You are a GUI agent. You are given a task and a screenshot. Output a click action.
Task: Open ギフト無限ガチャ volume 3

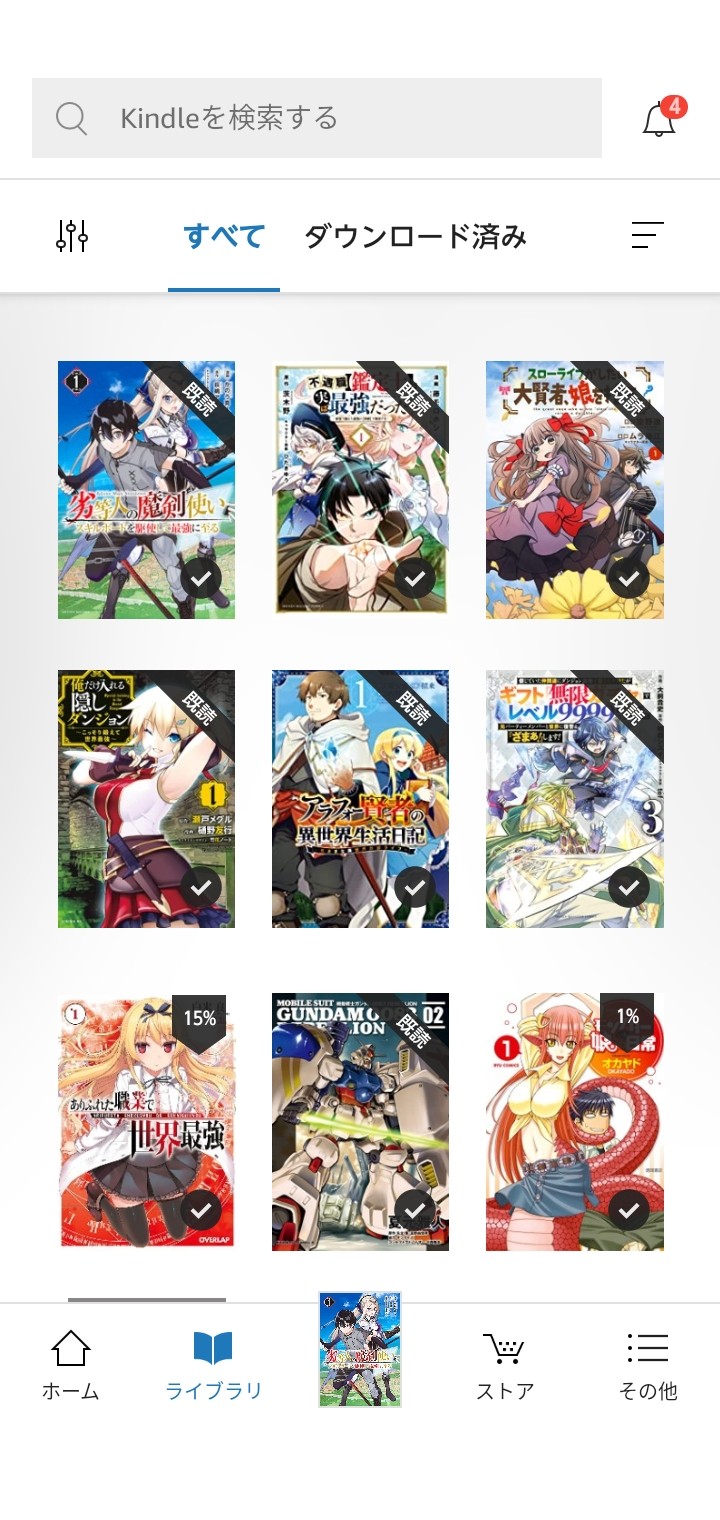[x=574, y=799]
